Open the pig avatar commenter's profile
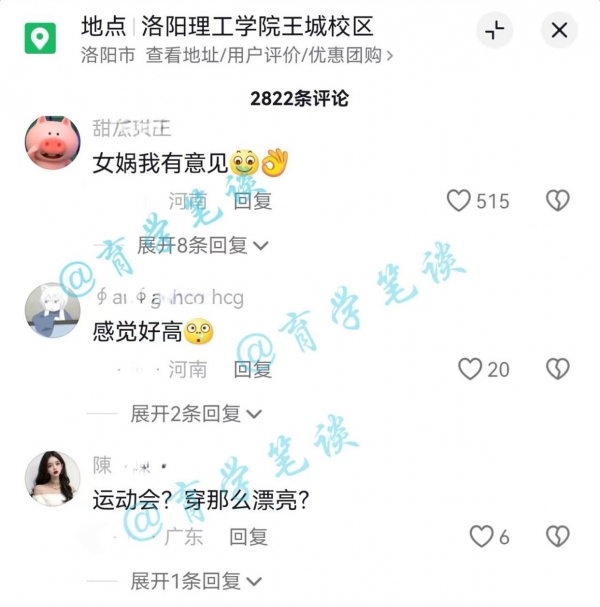The width and height of the screenshot is (600, 607). 52,142
